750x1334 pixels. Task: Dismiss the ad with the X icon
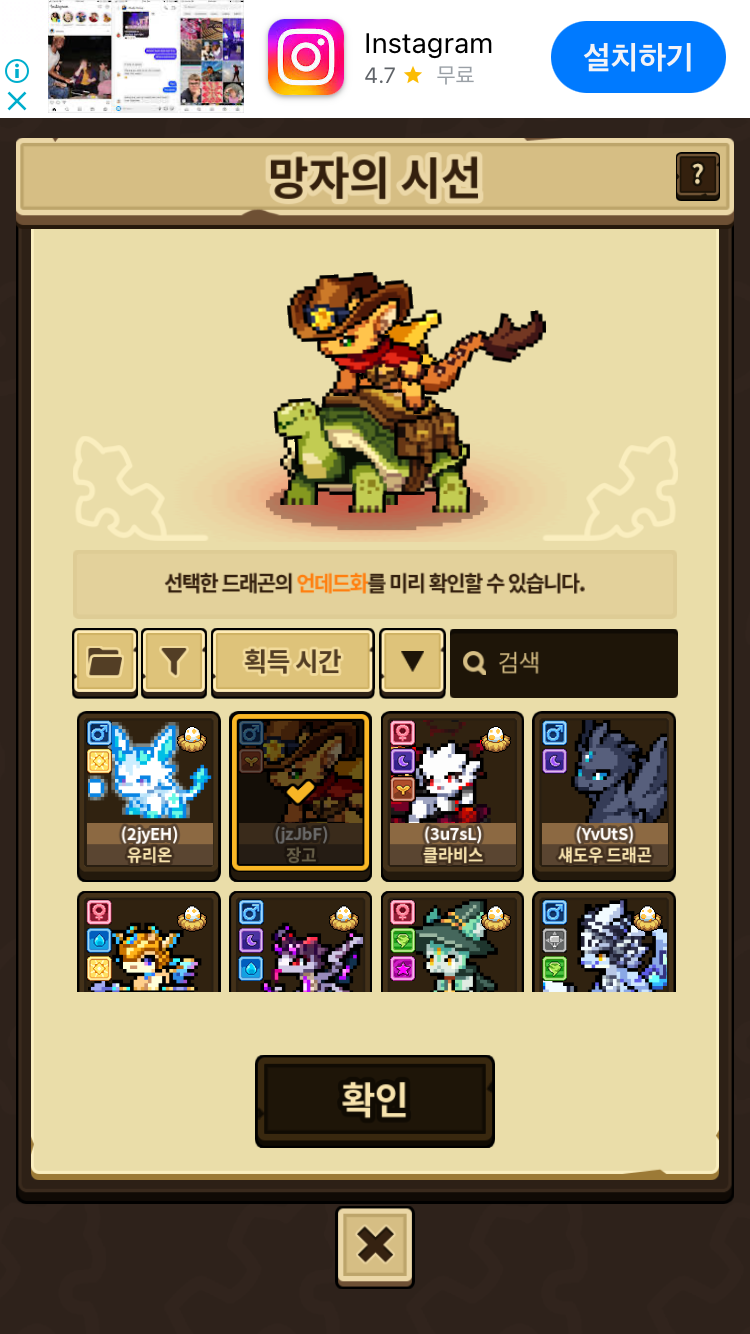[x=17, y=100]
